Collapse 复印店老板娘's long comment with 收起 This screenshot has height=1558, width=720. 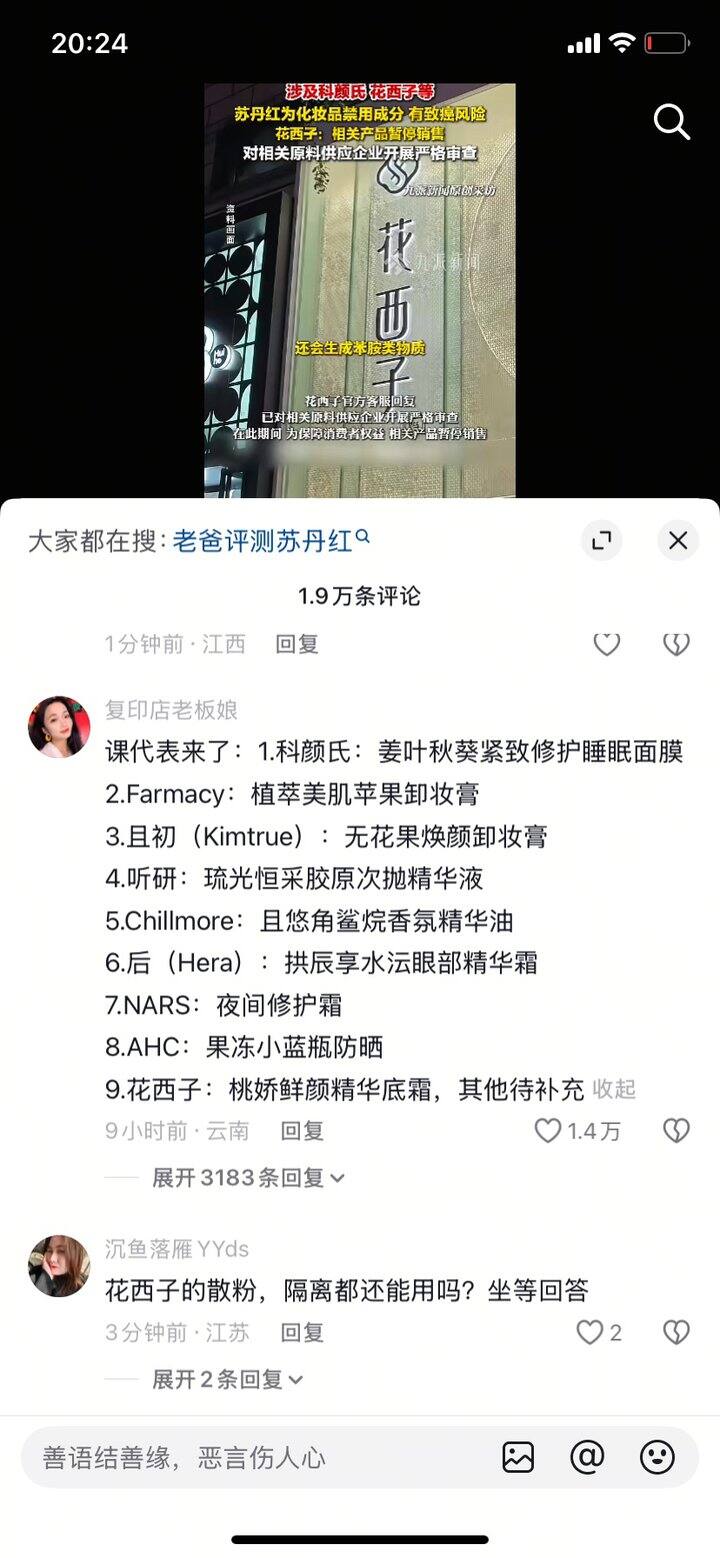pyautogui.click(x=614, y=1089)
